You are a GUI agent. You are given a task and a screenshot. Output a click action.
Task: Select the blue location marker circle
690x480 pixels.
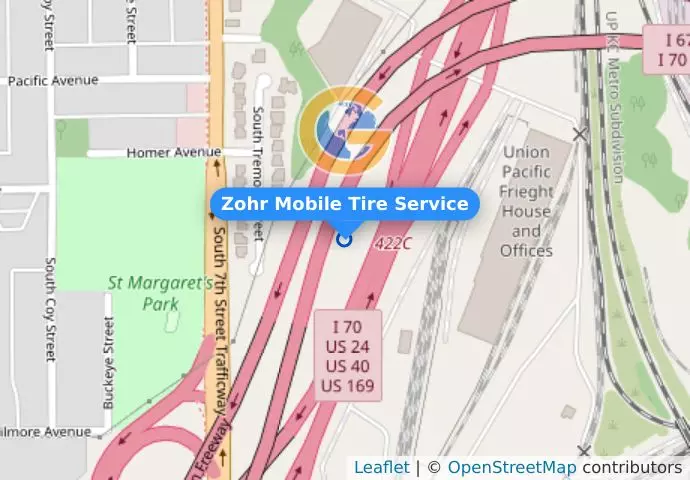(x=345, y=239)
